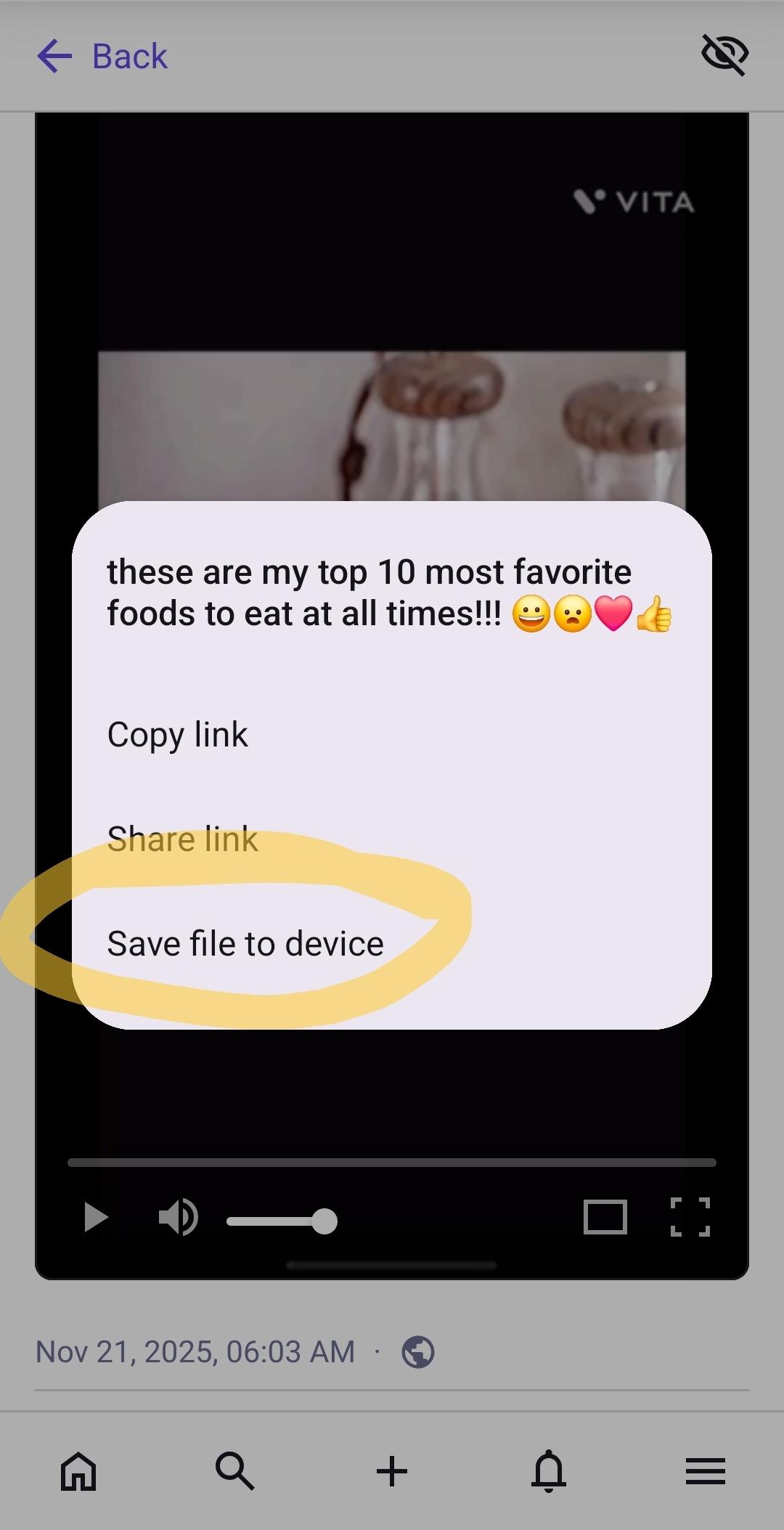Select Copy link in the menu
The width and height of the screenshot is (784, 1530).
tap(177, 734)
